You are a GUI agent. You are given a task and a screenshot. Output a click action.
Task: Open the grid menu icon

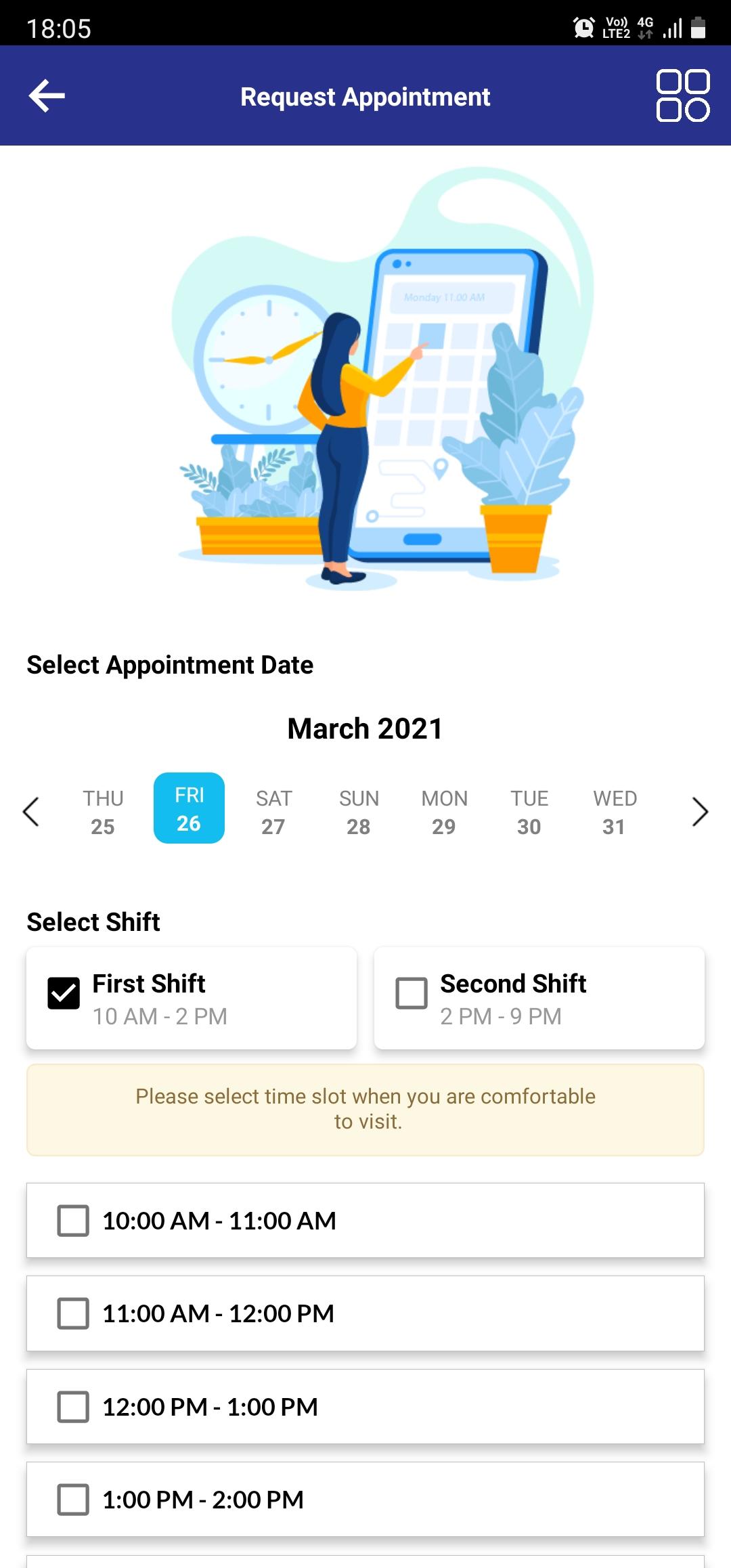click(x=682, y=95)
